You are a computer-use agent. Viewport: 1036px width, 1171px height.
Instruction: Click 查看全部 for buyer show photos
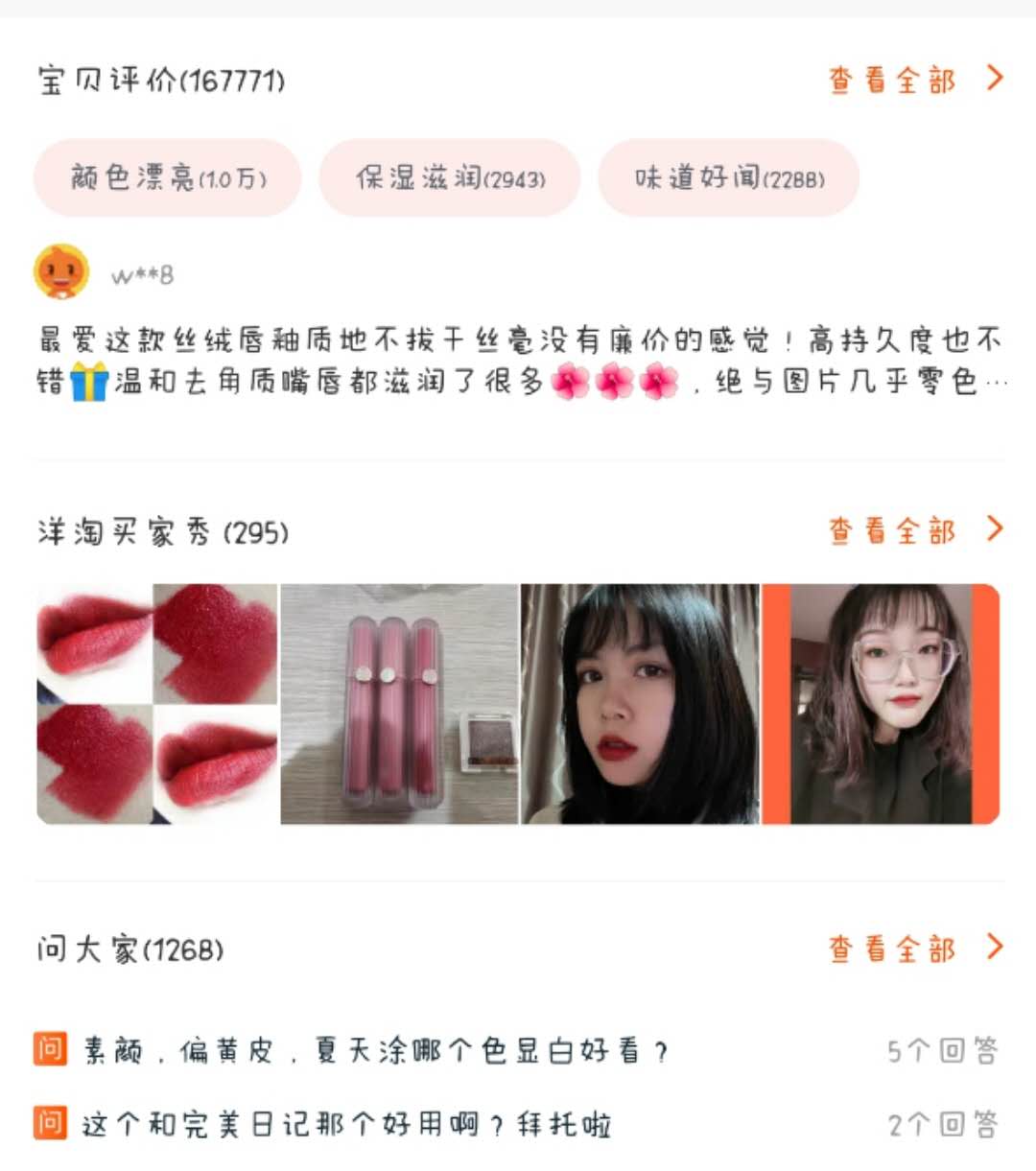pos(892,529)
